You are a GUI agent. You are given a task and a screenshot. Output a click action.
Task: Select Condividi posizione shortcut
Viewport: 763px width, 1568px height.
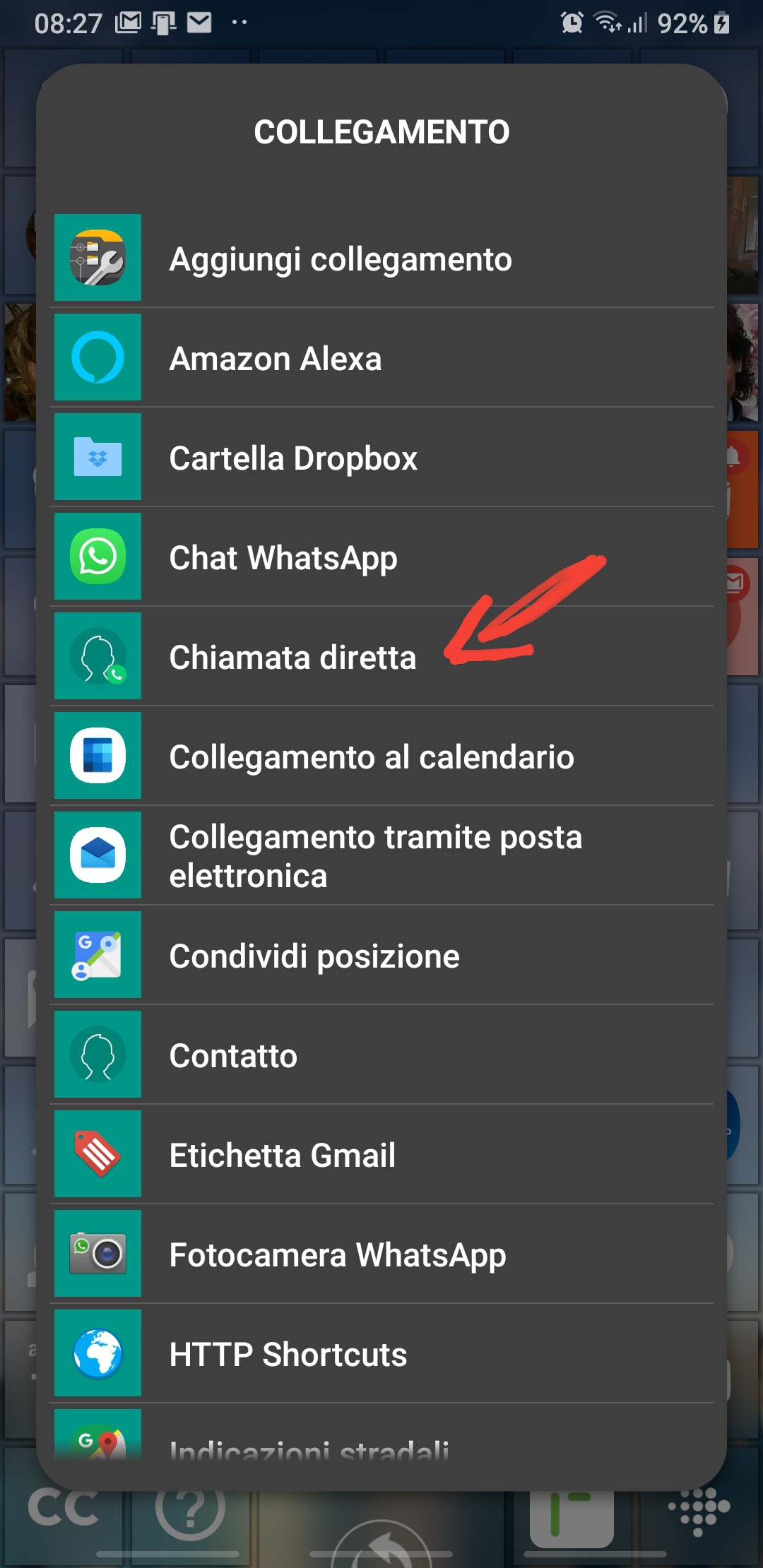(314, 956)
